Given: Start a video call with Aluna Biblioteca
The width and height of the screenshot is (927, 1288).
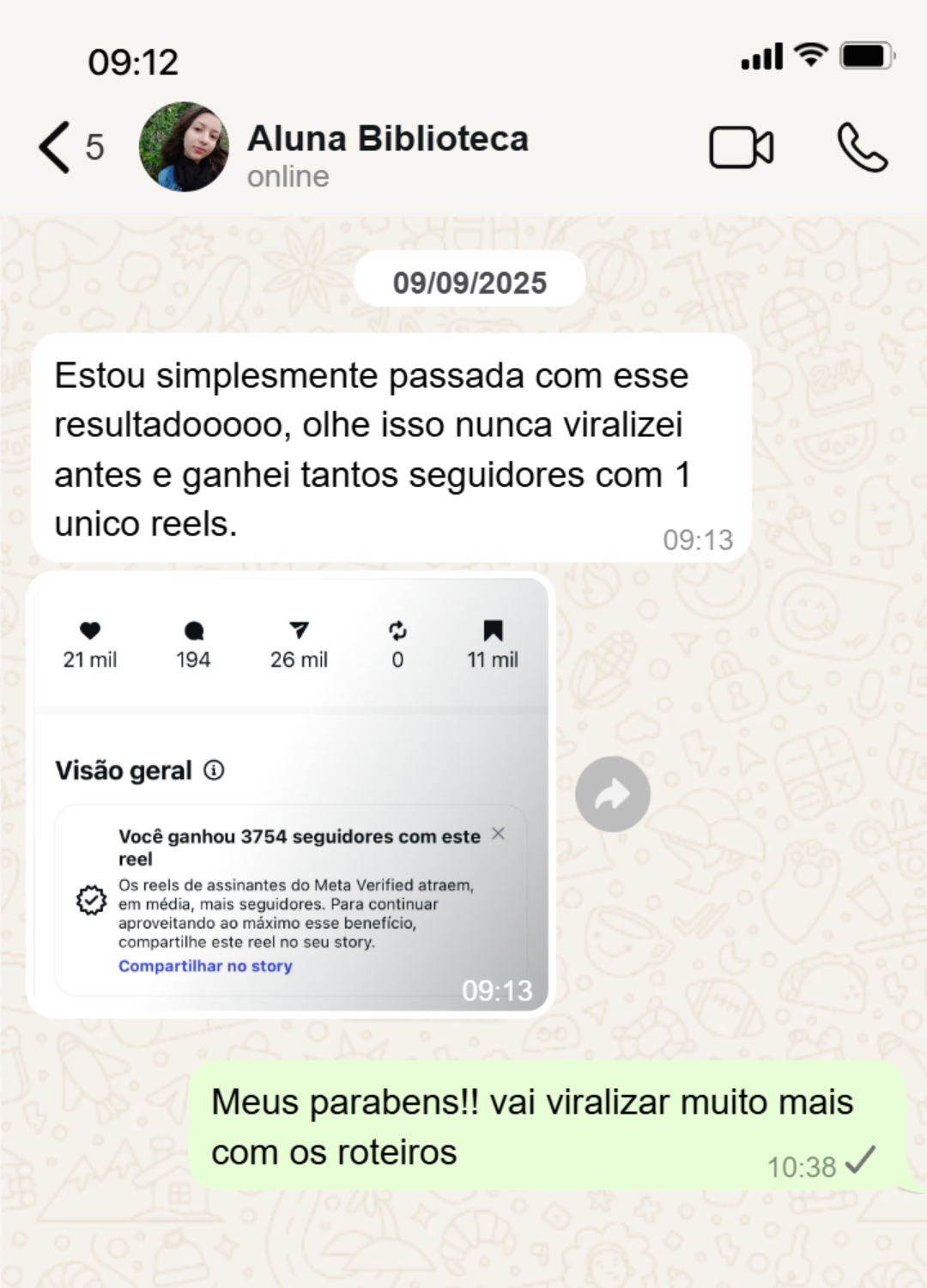Looking at the screenshot, I should click(x=741, y=148).
